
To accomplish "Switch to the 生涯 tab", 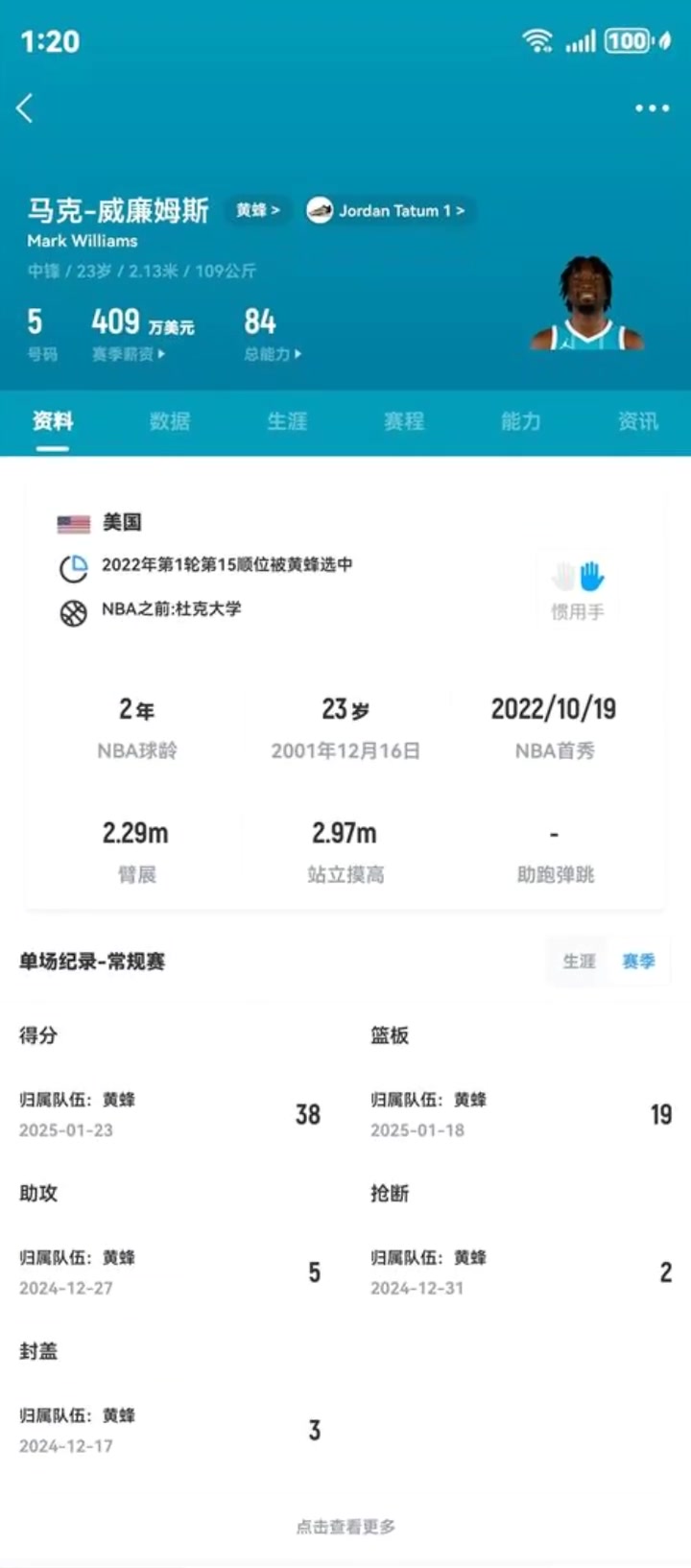I will (x=287, y=421).
